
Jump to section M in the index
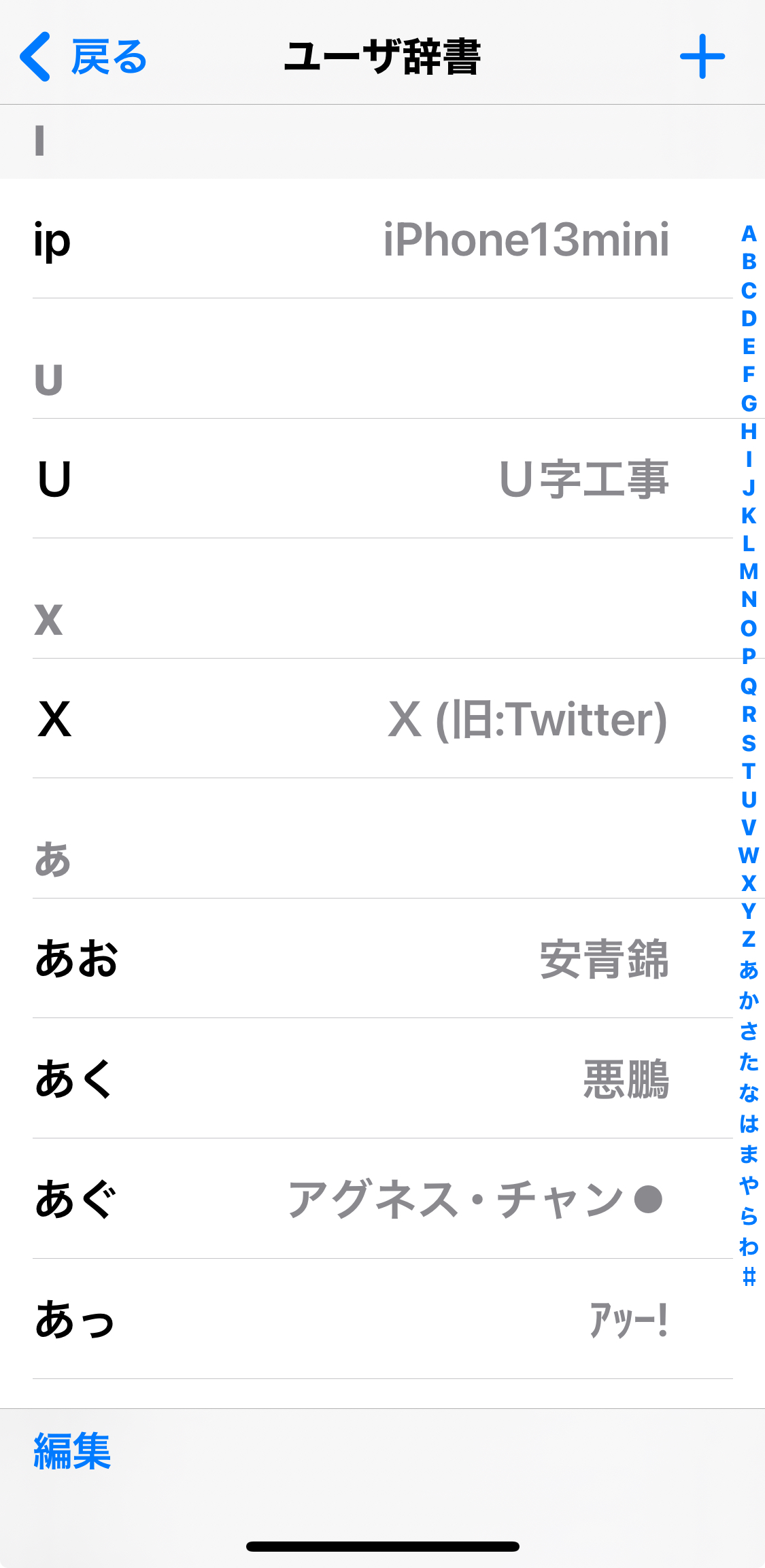click(749, 572)
